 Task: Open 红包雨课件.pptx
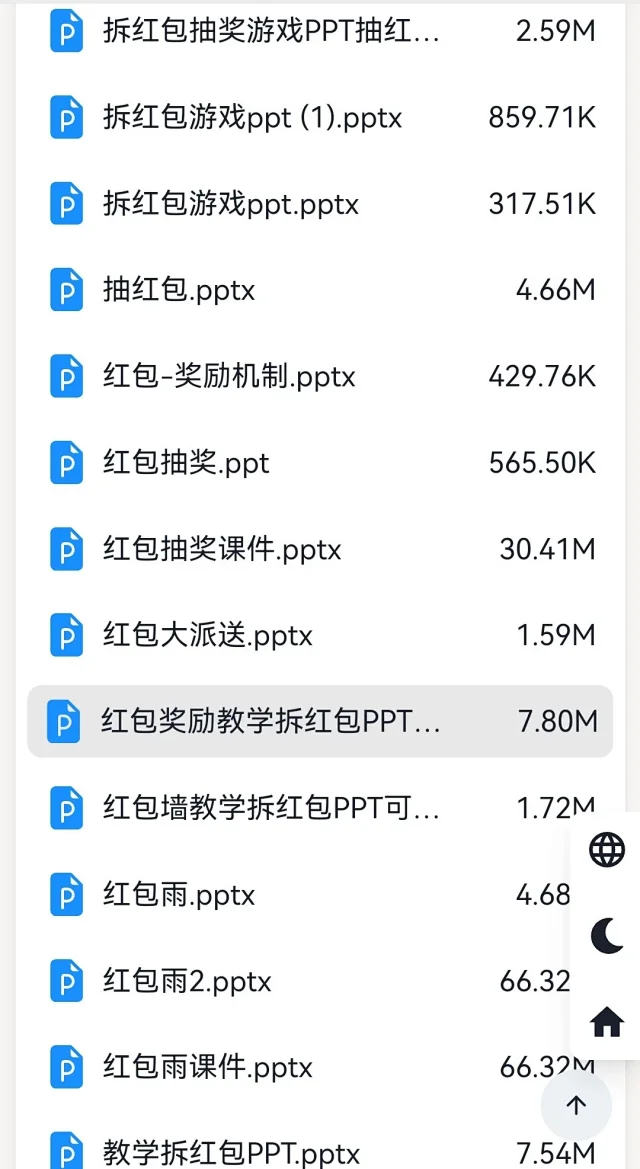tap(320, 1068)
